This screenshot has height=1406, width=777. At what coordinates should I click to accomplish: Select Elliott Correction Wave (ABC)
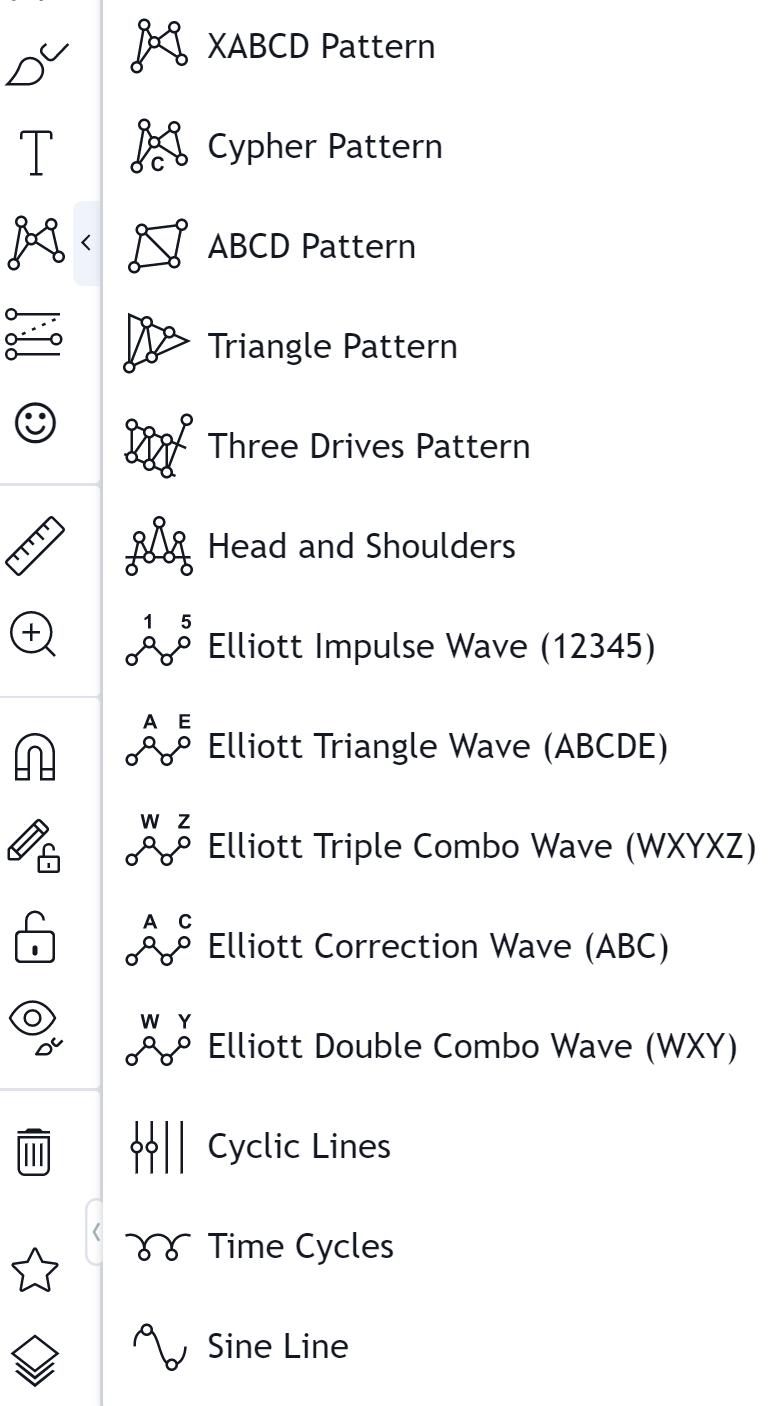pyautogui.click(x=440, y=946)
